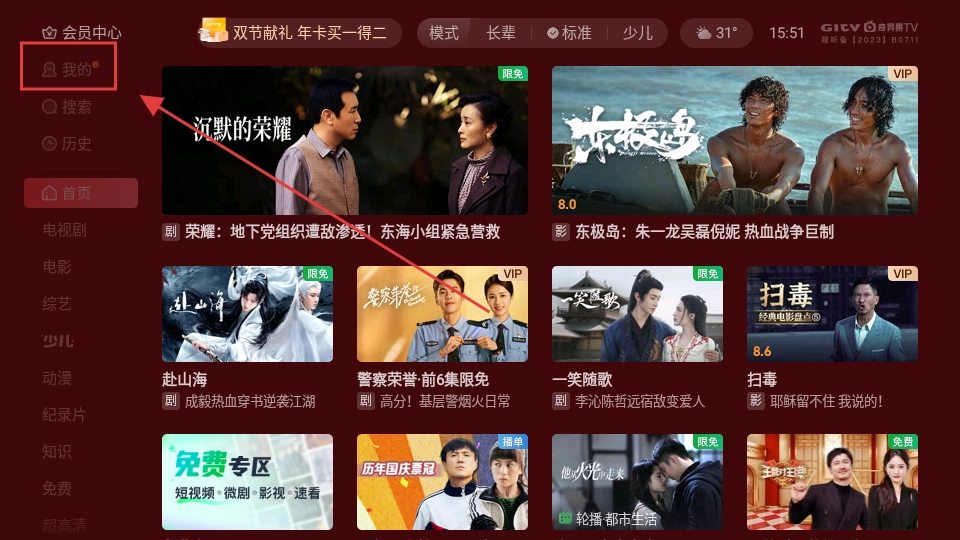Browse 纪录片 category
Image resolution: width=960 pixels, height=540 pixels.
(64, 415)
